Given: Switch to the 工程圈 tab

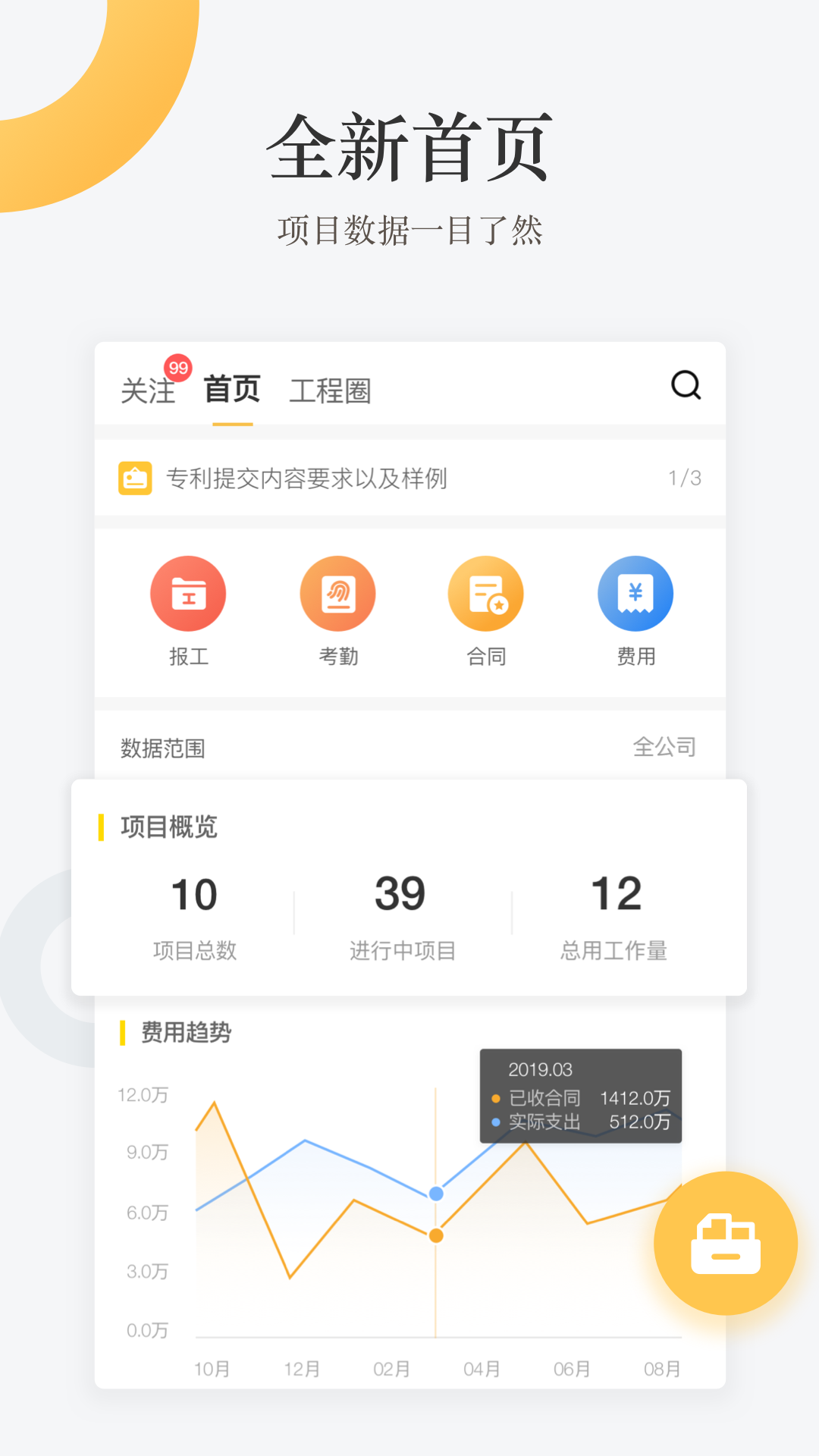Looking at the screenshot, I should click(x=330, y=391).
